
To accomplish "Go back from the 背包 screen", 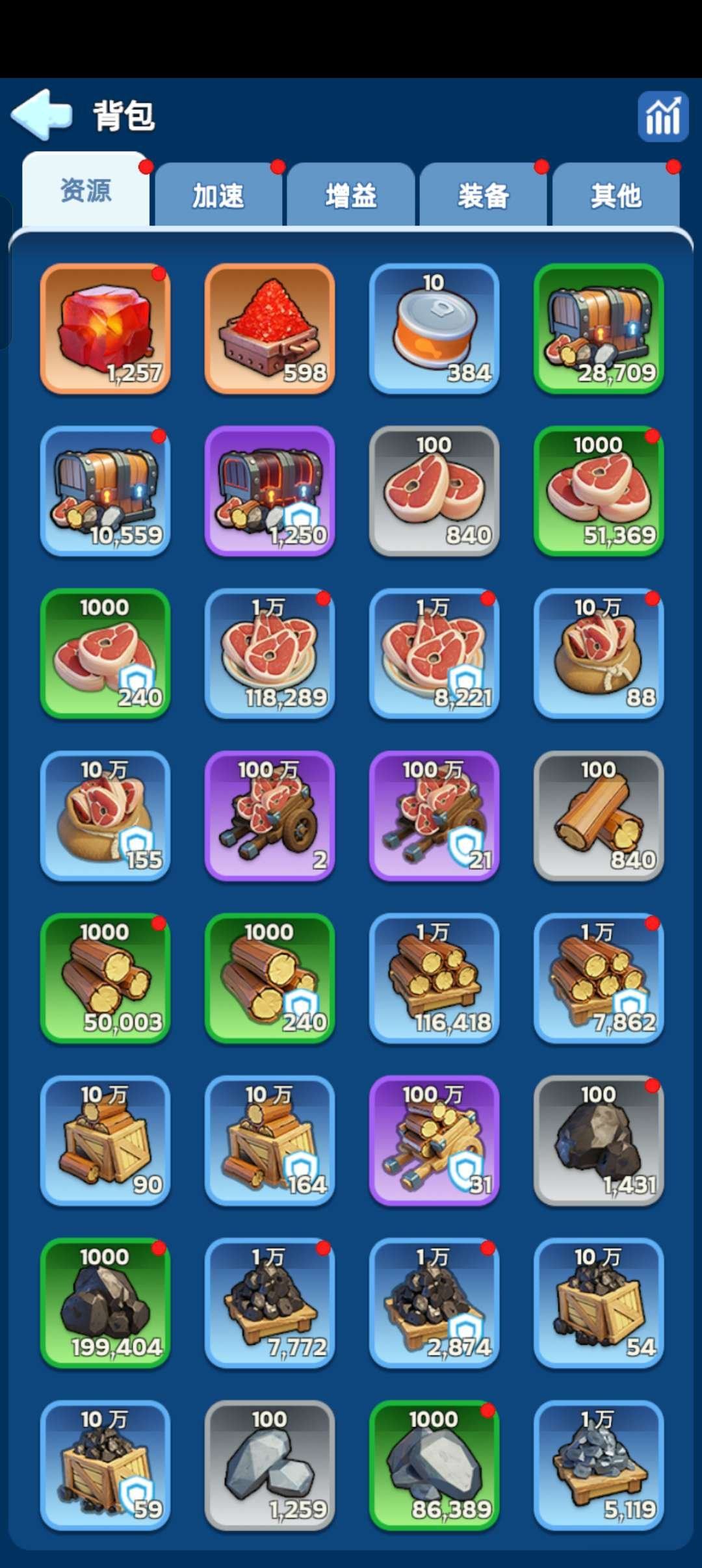I will click(x=42, y=115).
